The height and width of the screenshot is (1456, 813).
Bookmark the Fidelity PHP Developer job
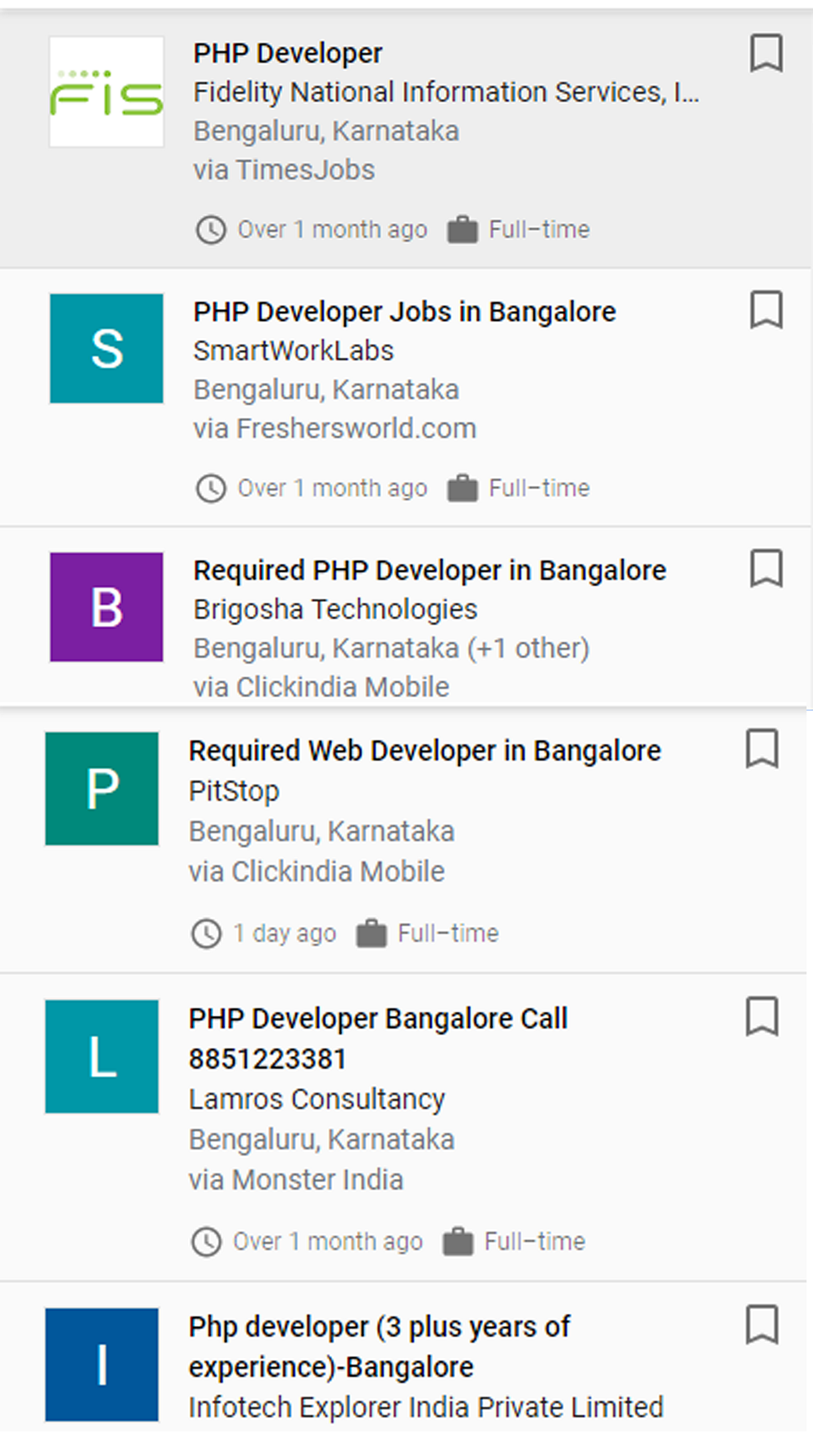coord(767,53)
